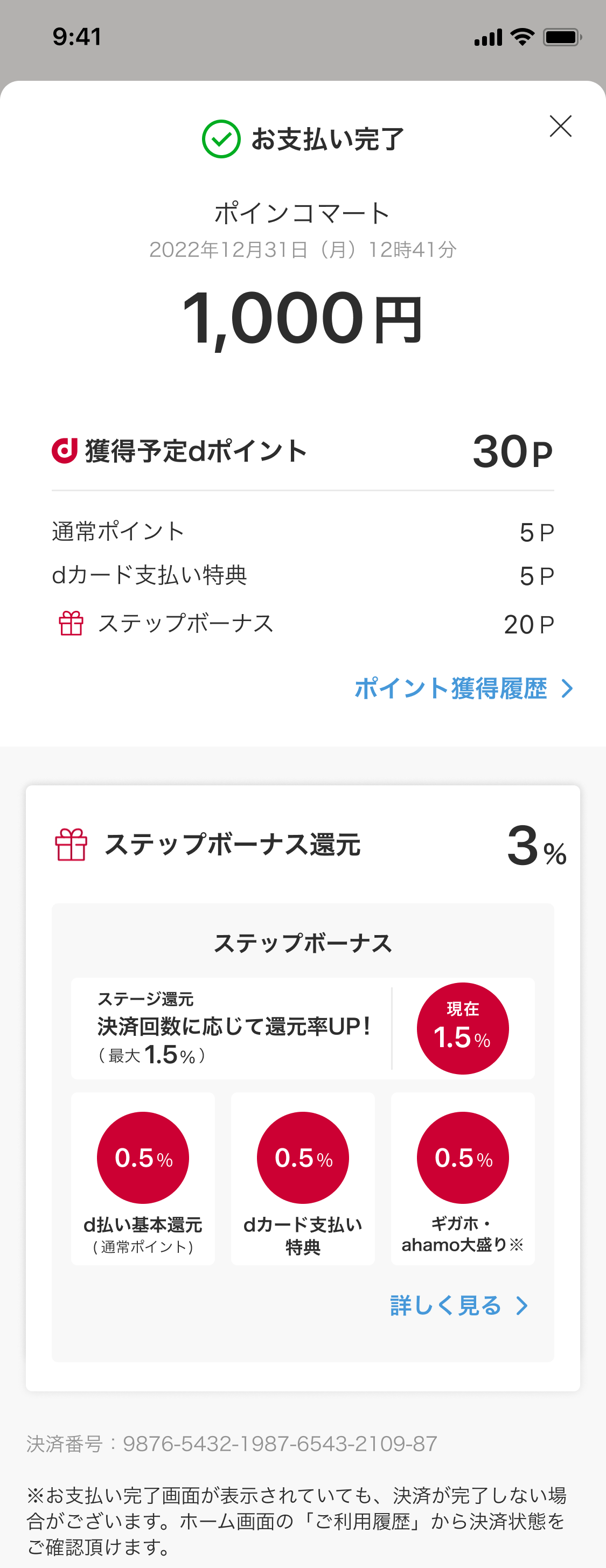Open the ポイント獲得履歴 chevron
This screenshot has width=606, height=1568.
pos(567,689)
